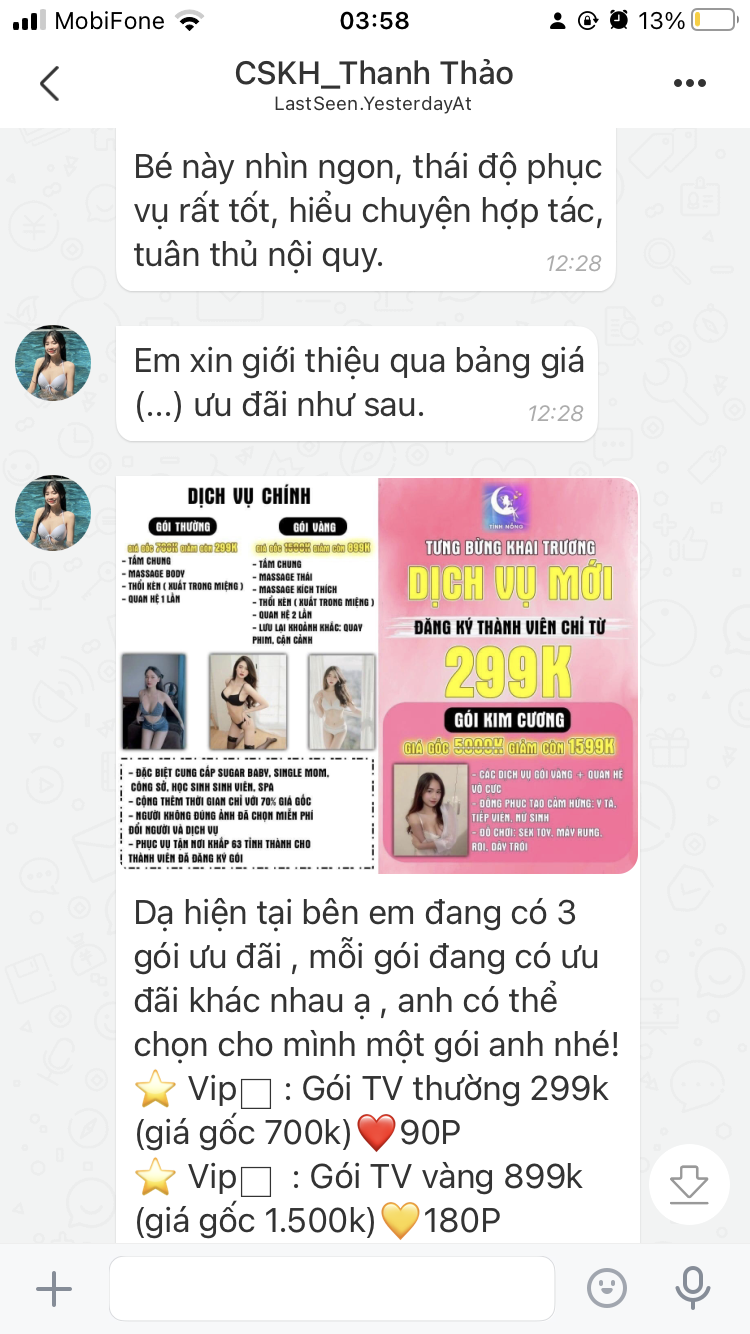Jump to latest messages with down arrow

pos(689,1185)
